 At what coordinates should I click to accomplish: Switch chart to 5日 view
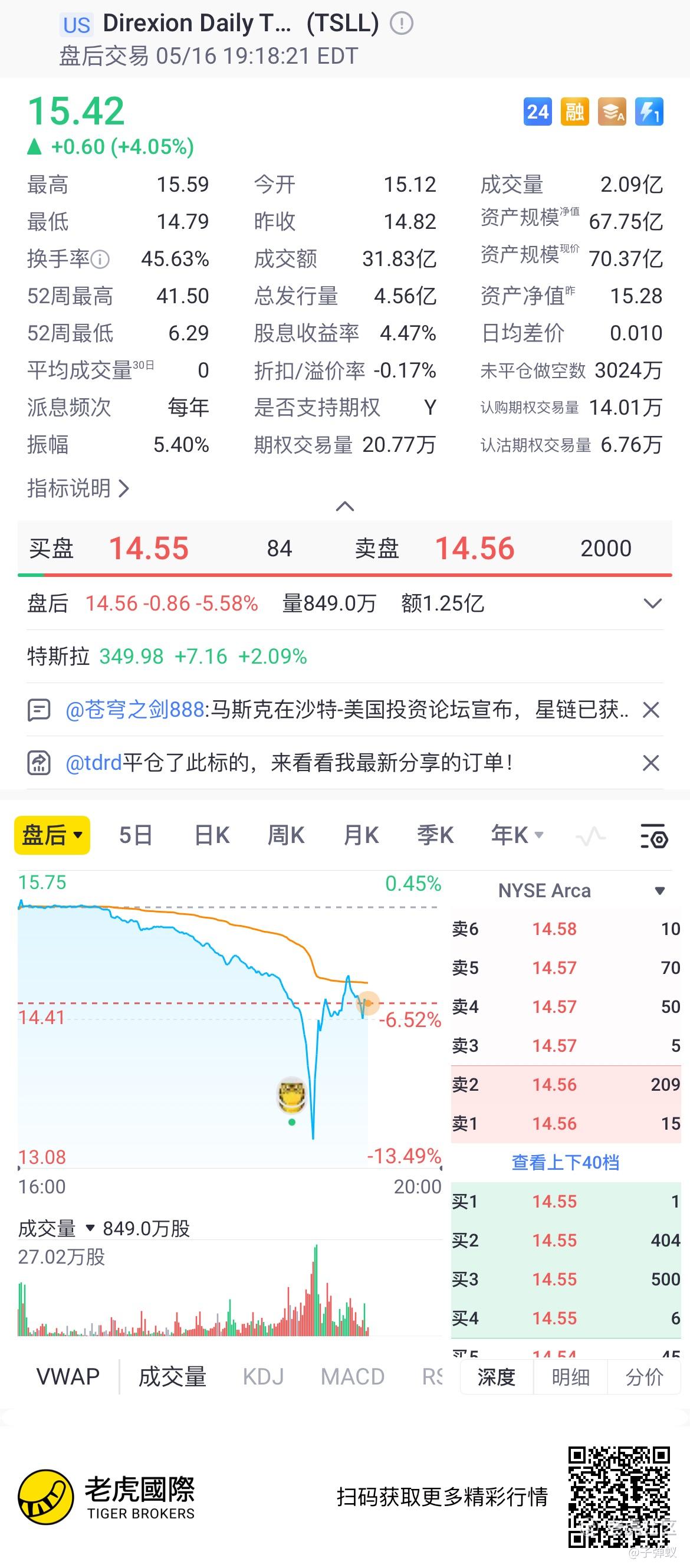135,835
